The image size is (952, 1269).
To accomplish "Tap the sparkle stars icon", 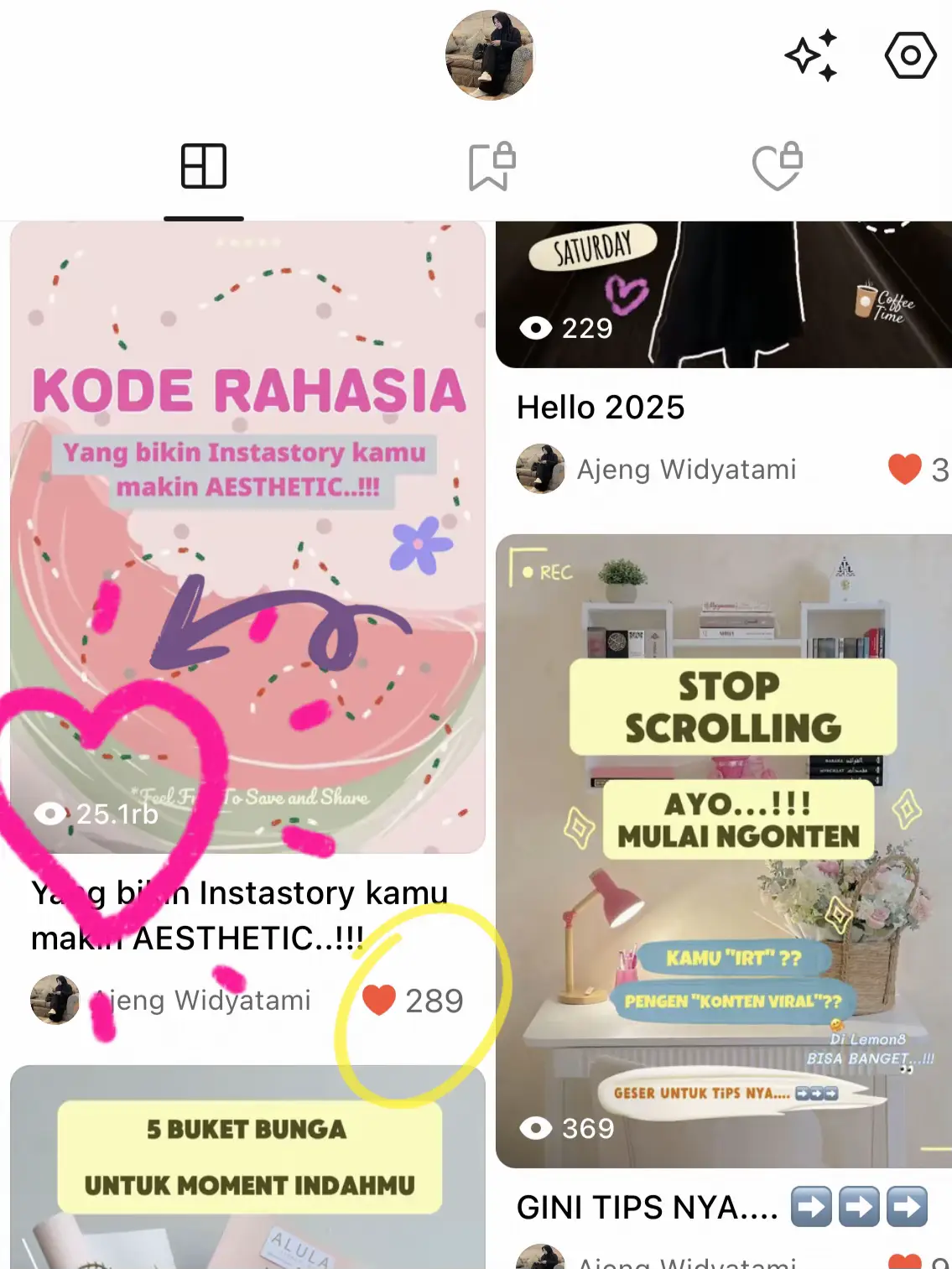I will point(811,55).
